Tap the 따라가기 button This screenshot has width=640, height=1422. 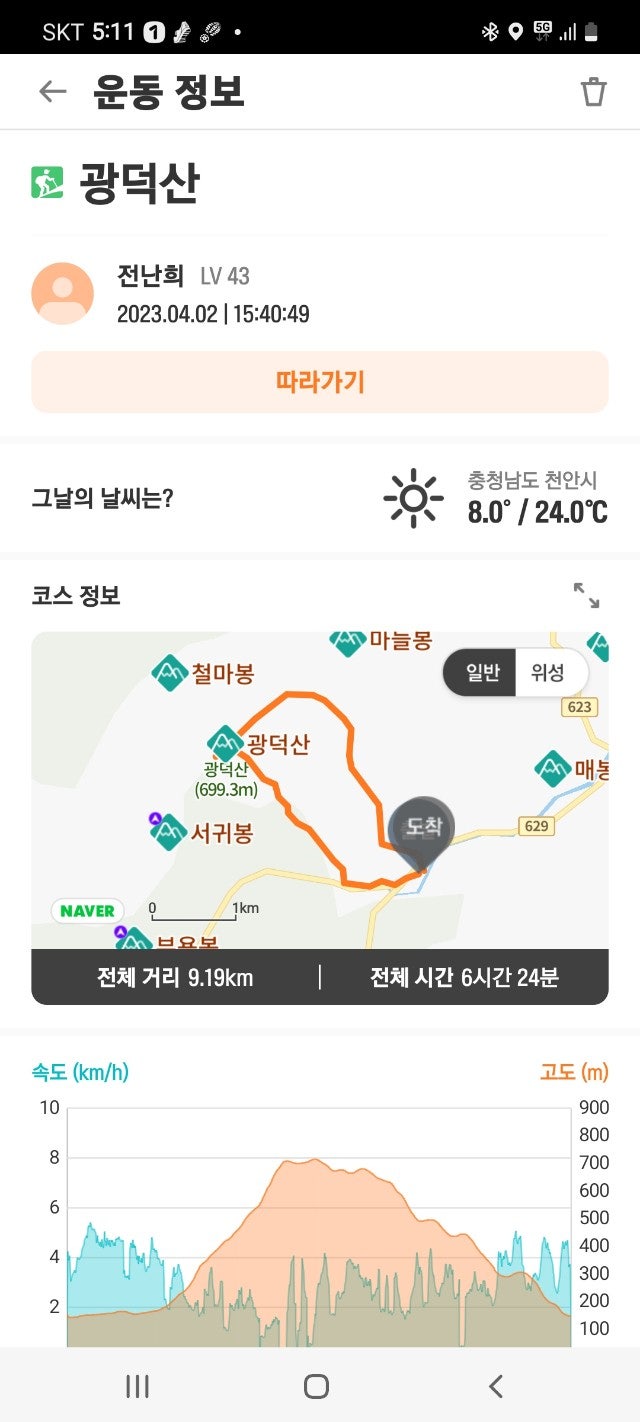(320, 382)
